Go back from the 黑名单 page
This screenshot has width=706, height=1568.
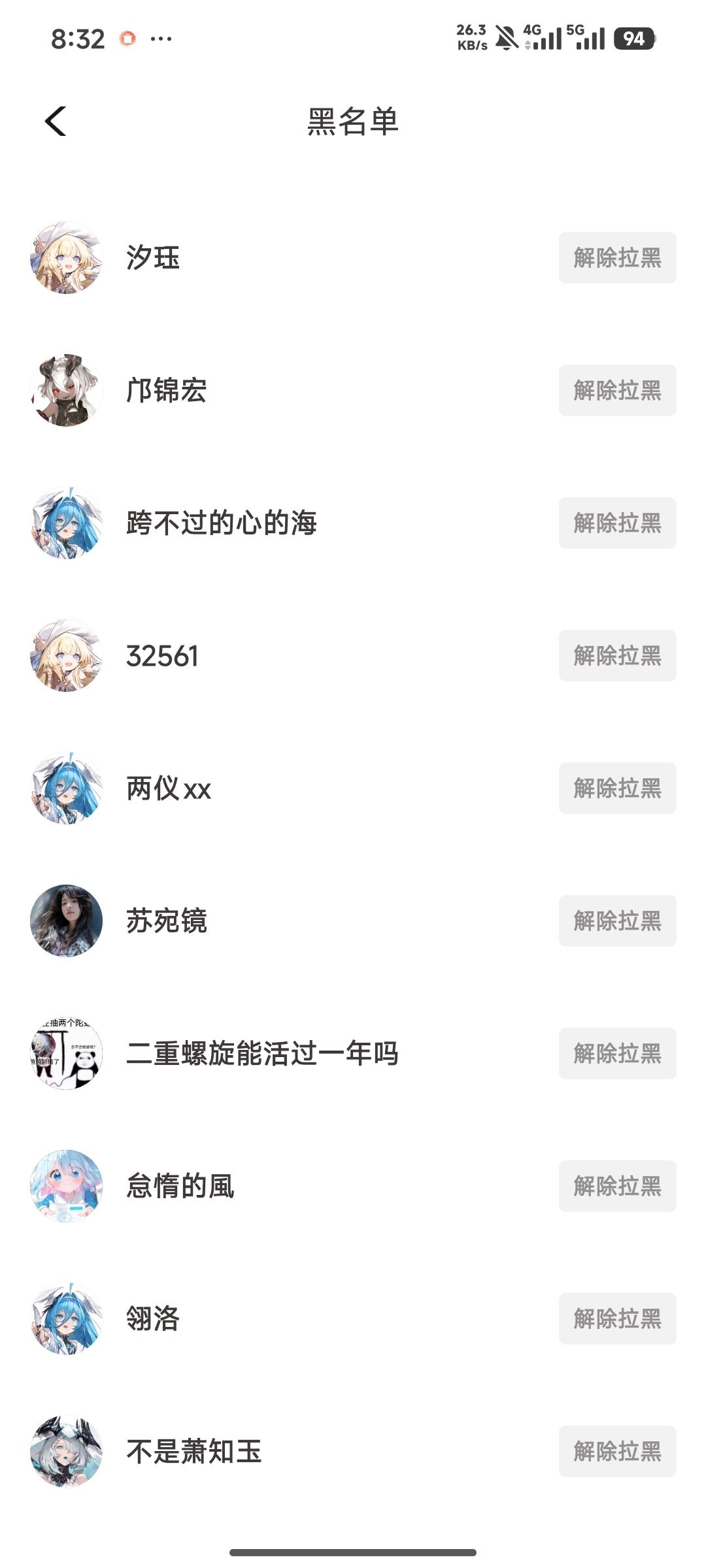[56, 121]
